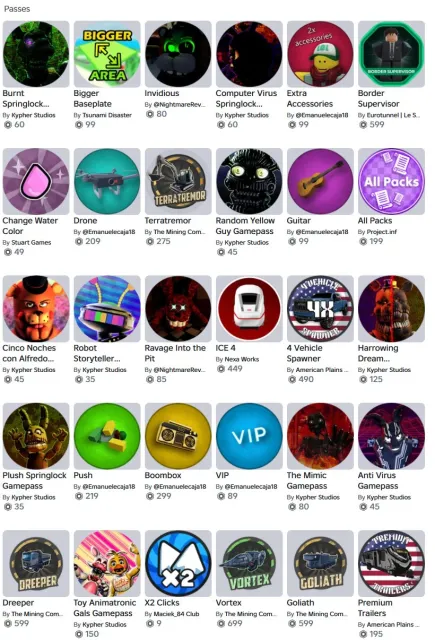Open the Boombox pass
This screenshot has width=435, height=640.
point(178,436)
